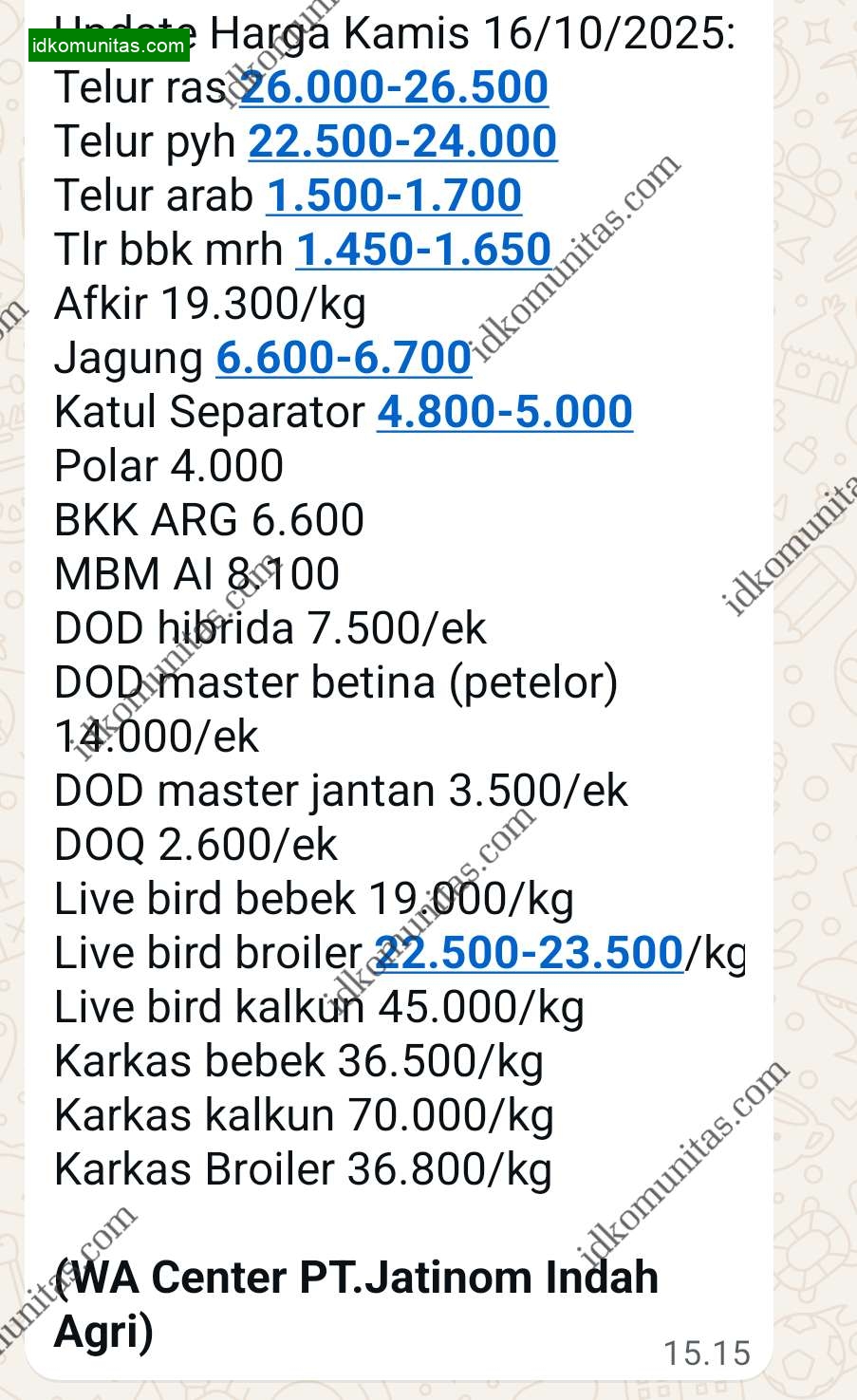Open the Jagung 6.600-6.700 link
This screenshot has width=857, height=1400.
(x=344, y=358)
